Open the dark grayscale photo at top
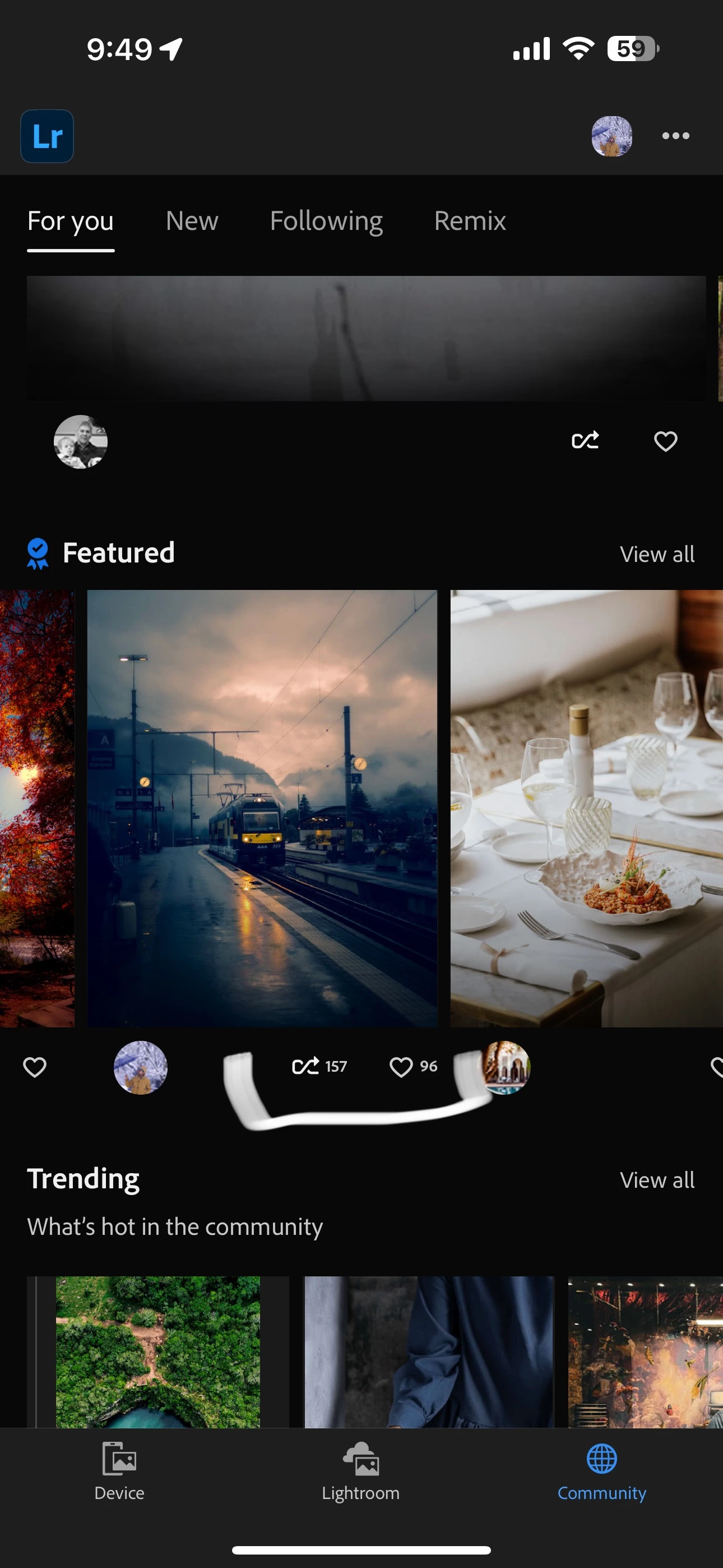 [365, 338]
